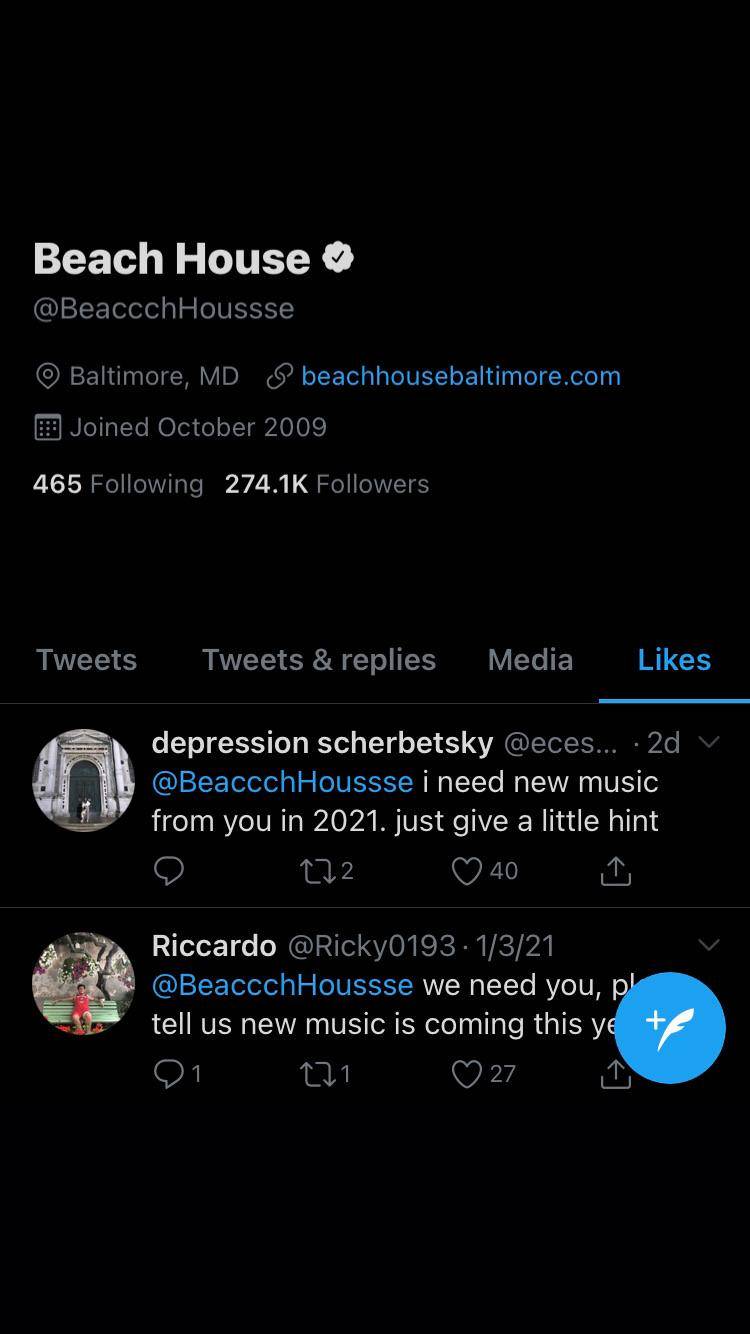Share depression scherbetsky's tweet
This screenshot has width=750, height=1334.
pyautogui.click(x=615, y=871)
